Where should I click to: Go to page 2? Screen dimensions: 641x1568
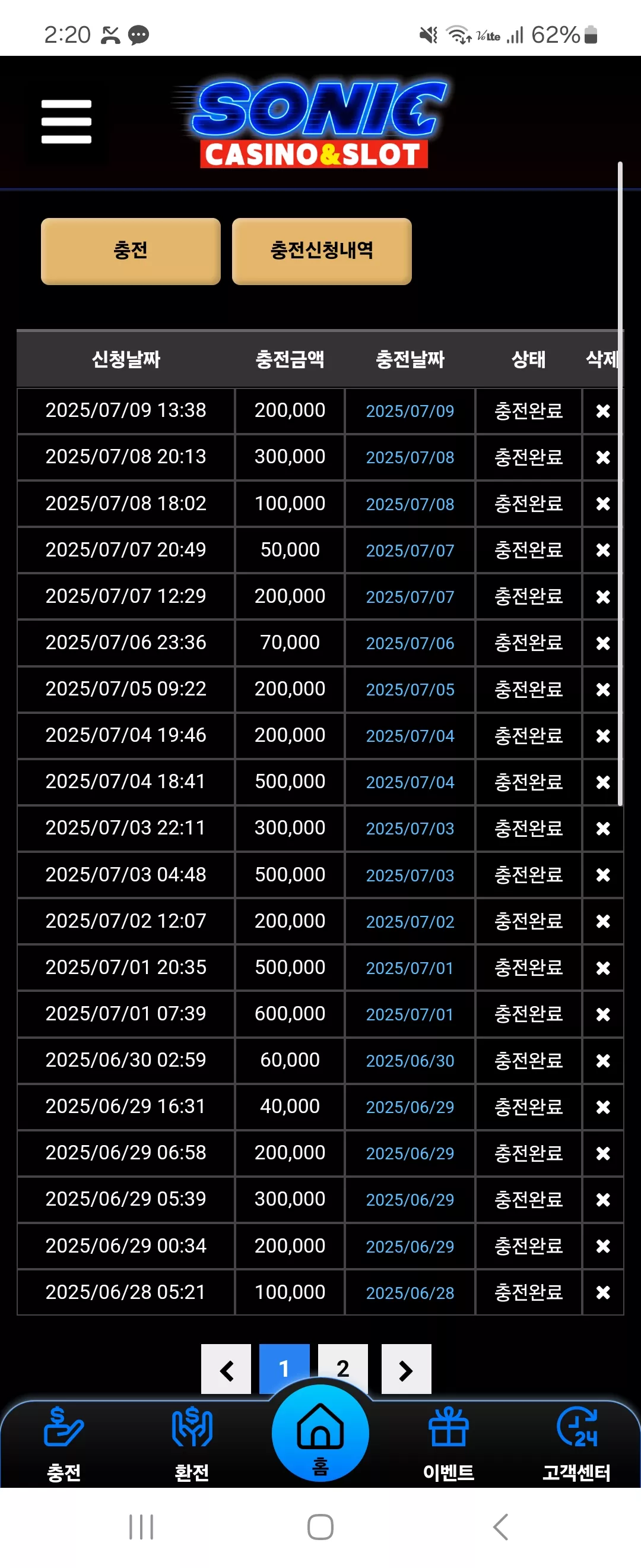[x=343, y=1370]
